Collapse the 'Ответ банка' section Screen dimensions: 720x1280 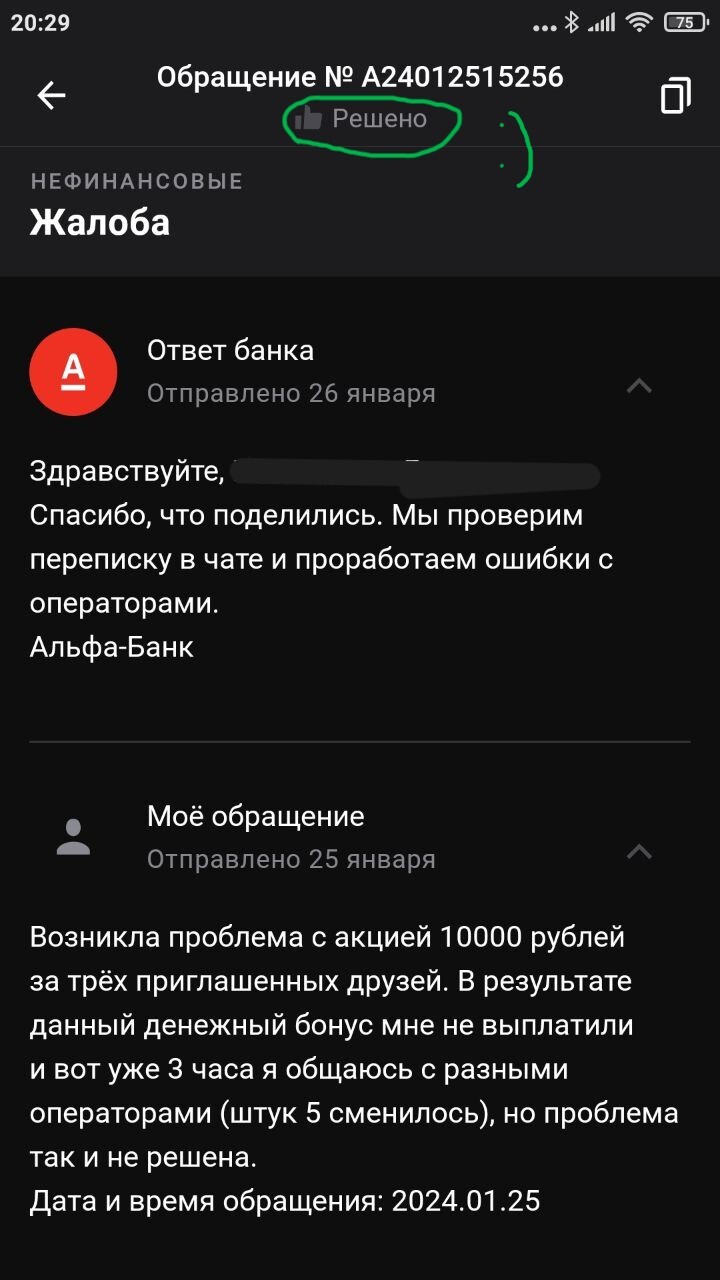(639, 386)
